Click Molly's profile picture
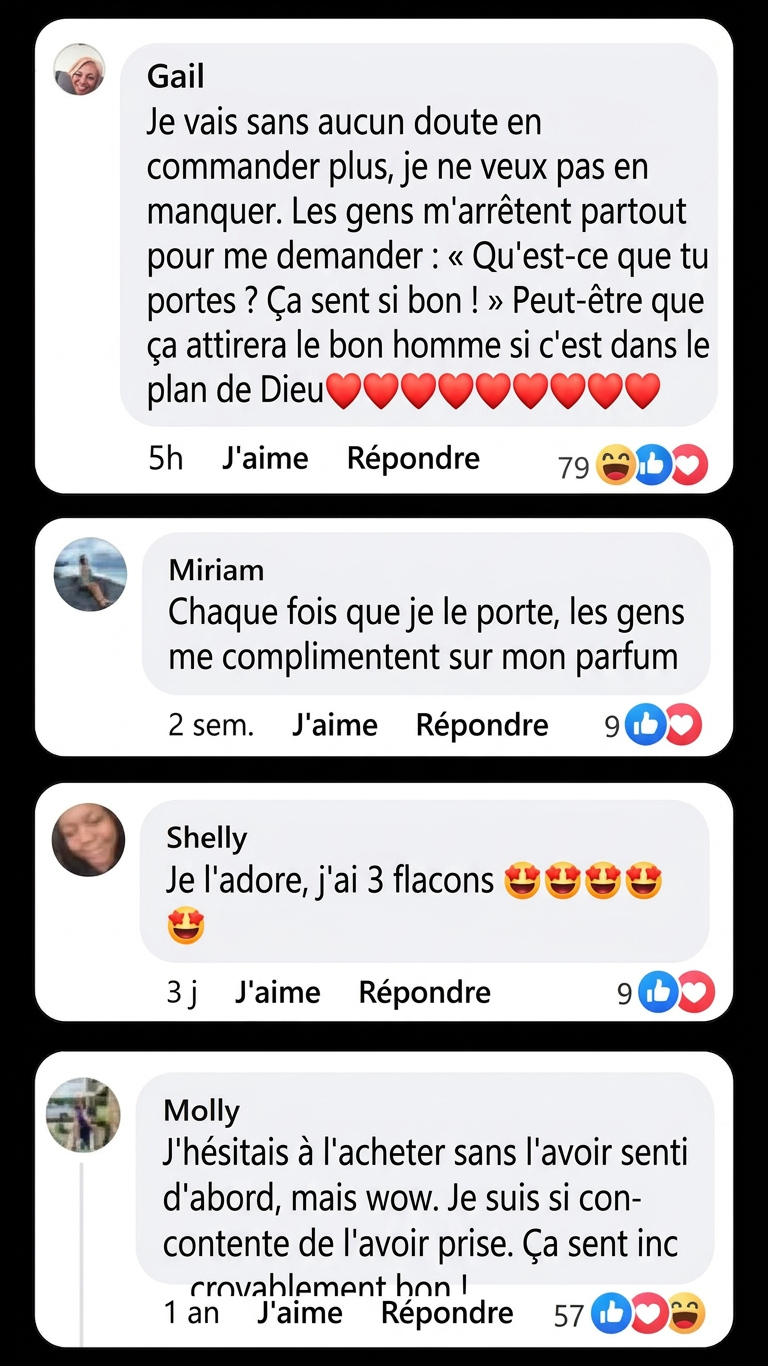 coord(82,1115)
